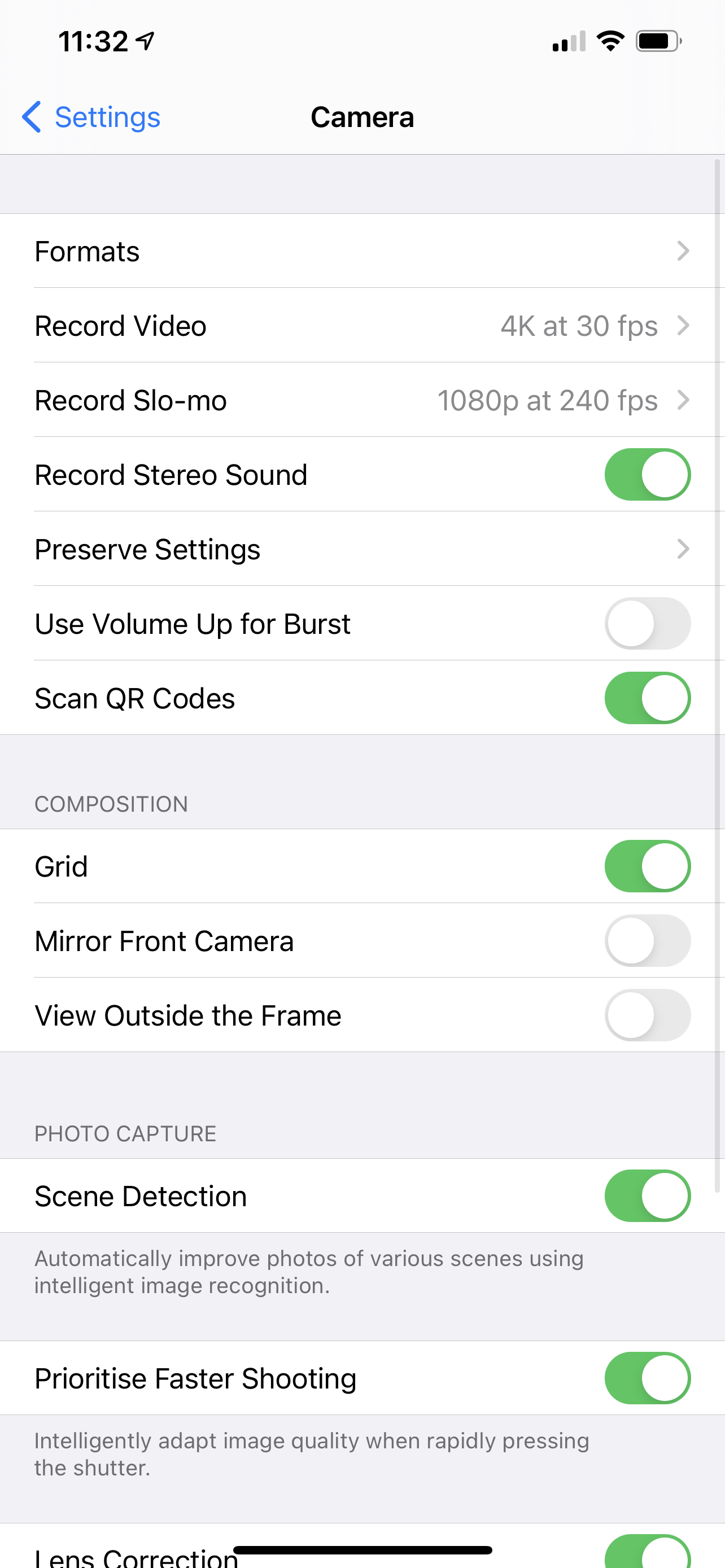Enable Mirror Front Camera
The width and height of the screenshot is (725, 1568).
[x=647, y=941]
